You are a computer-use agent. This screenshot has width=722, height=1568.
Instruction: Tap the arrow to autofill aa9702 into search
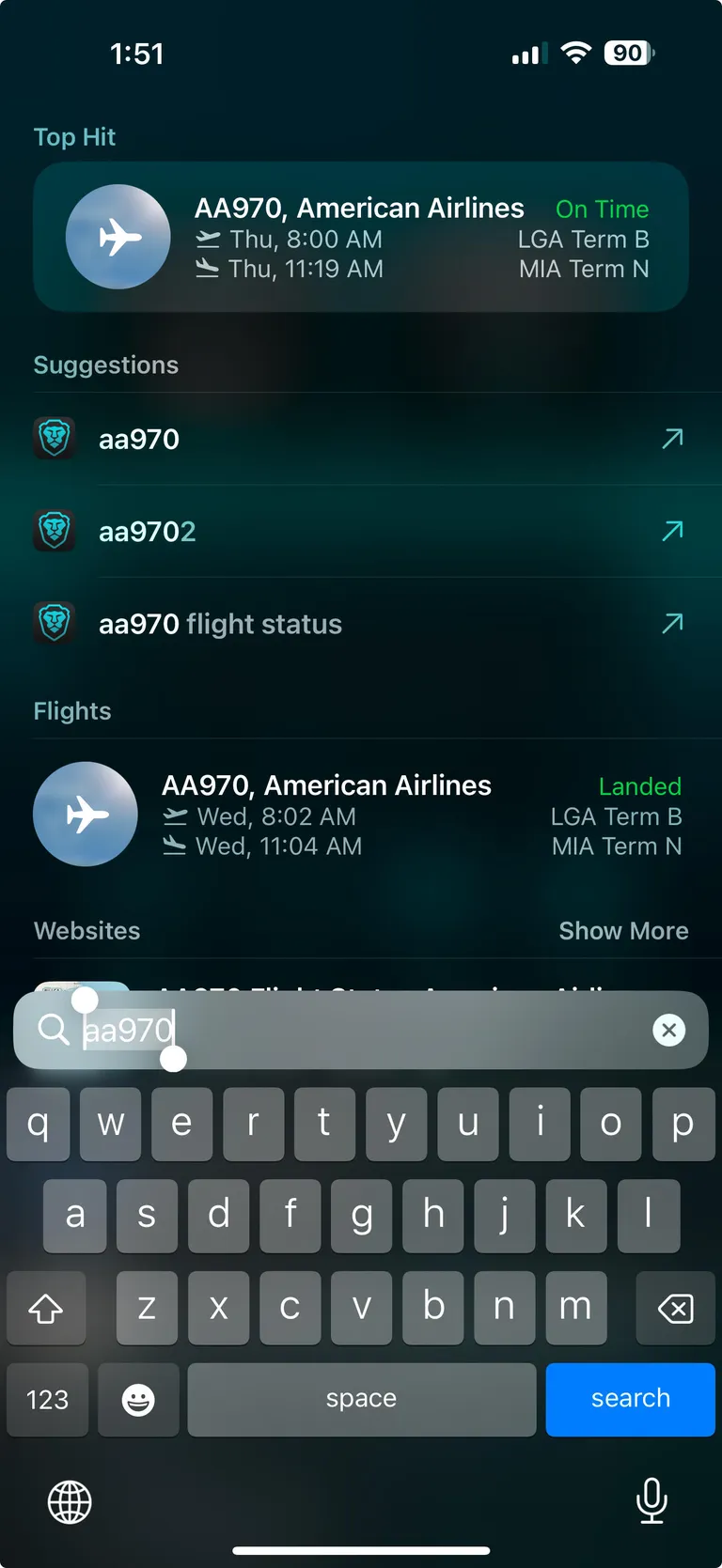671,530
